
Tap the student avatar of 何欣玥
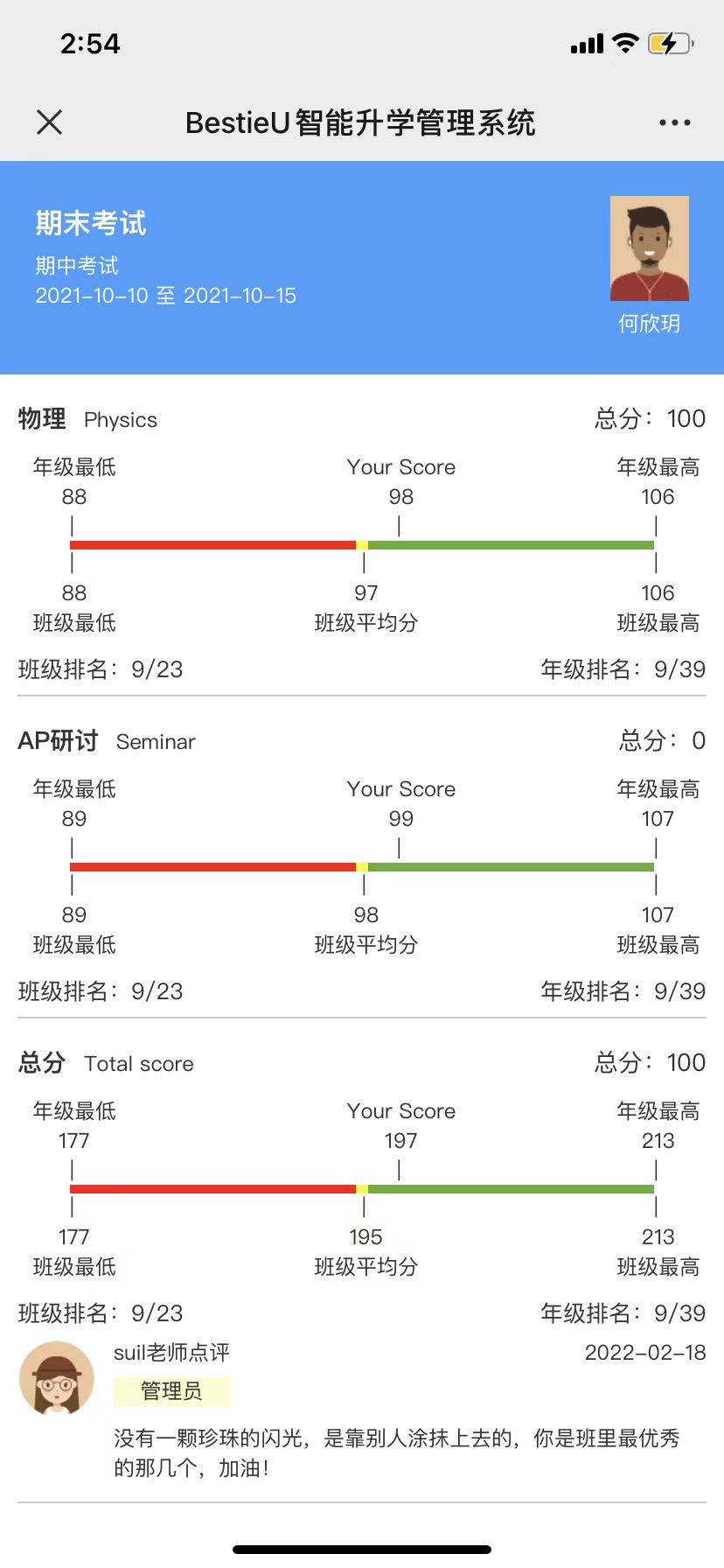[x=650, y=248]
